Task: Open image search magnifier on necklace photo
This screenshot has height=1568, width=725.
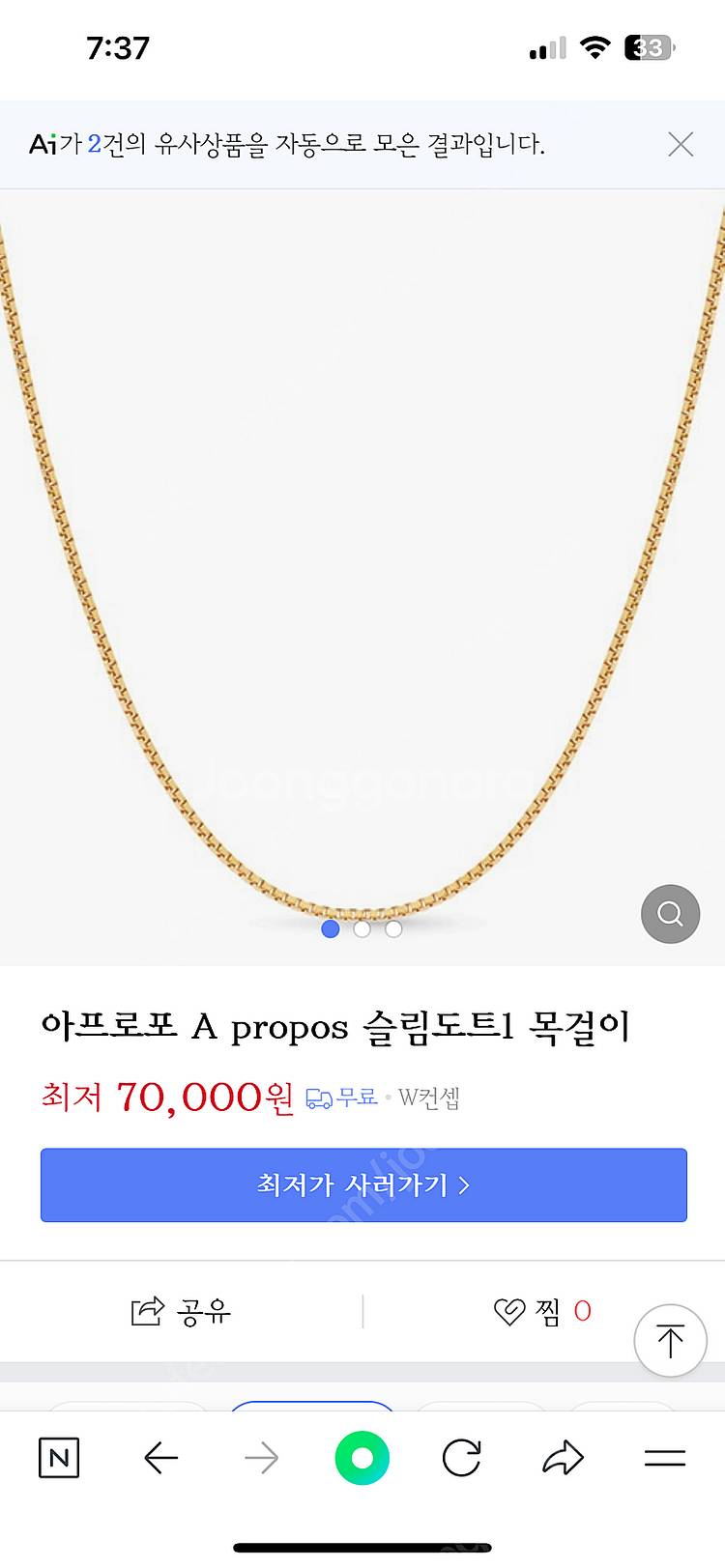Action: point(670,914)
